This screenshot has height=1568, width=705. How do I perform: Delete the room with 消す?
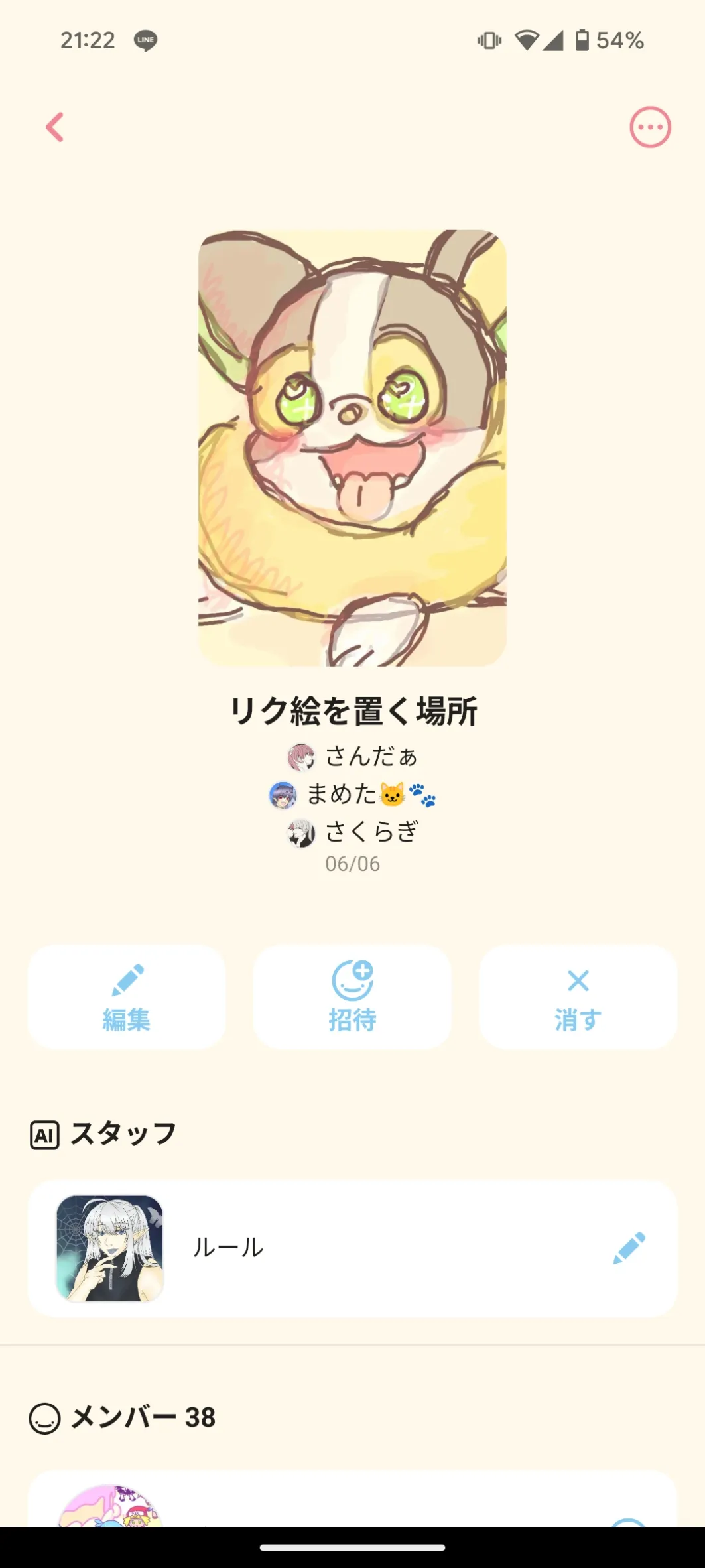tap(578, 997)
